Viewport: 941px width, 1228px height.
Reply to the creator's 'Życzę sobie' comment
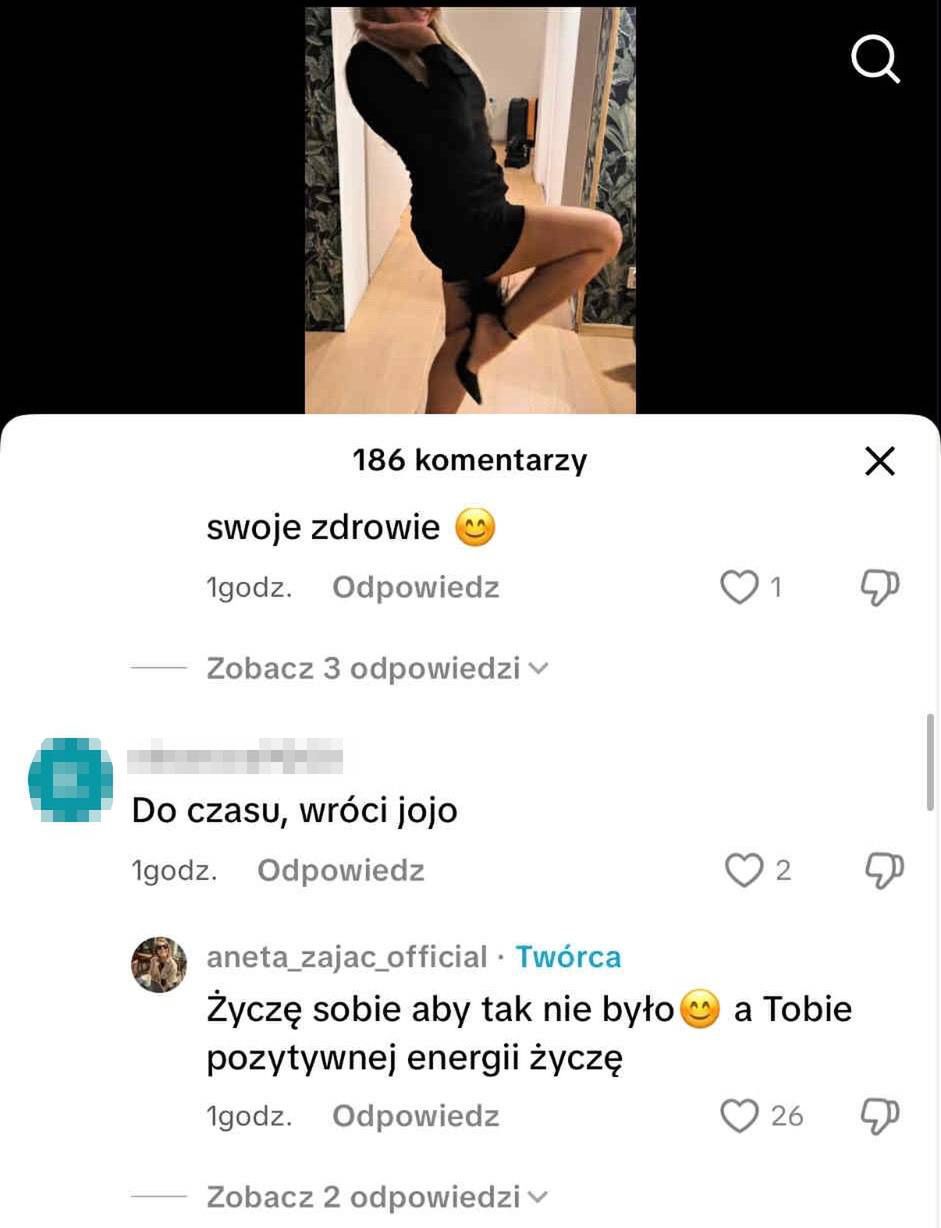click(x=415, y=1115)
